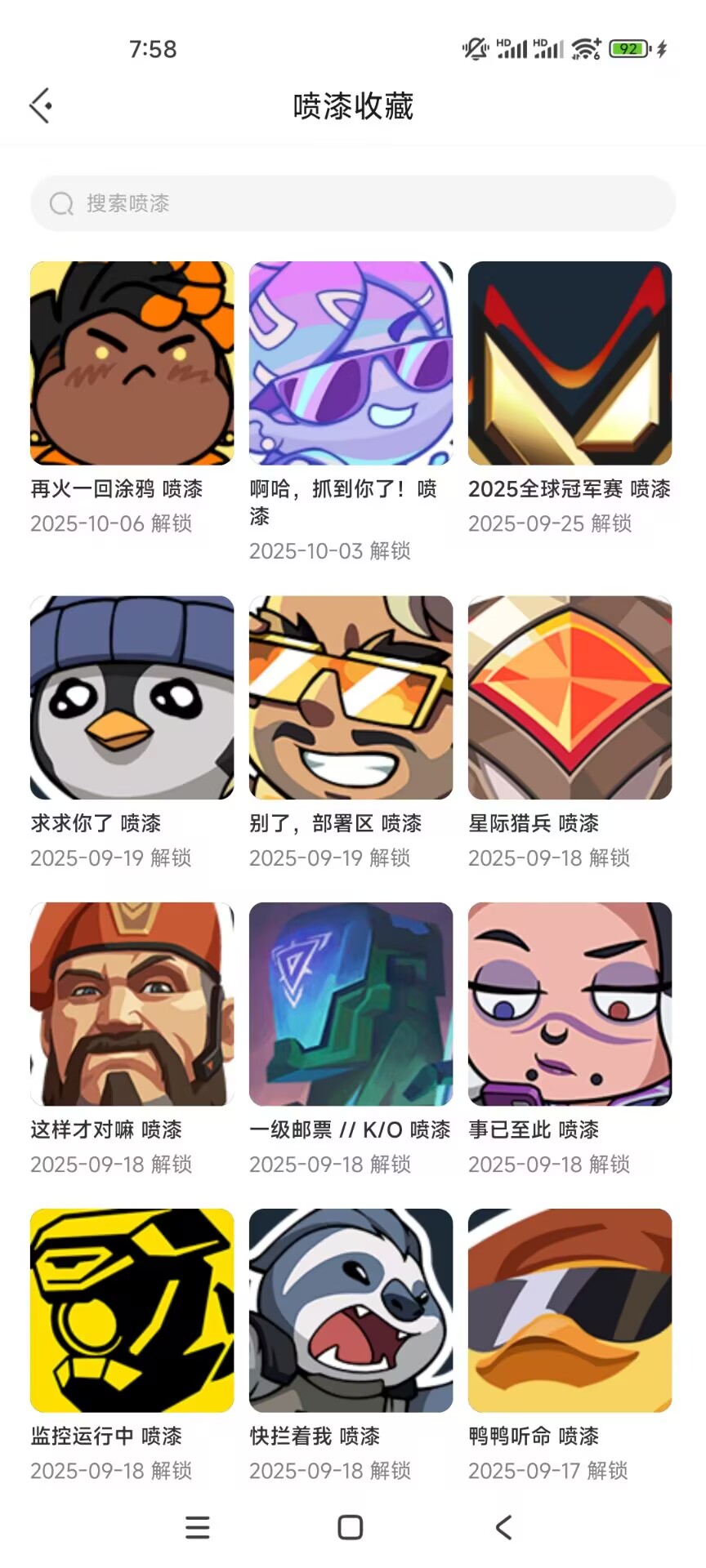Open the 再火一回涂鸦 spray
The image size is (706, 1568).
132,363
